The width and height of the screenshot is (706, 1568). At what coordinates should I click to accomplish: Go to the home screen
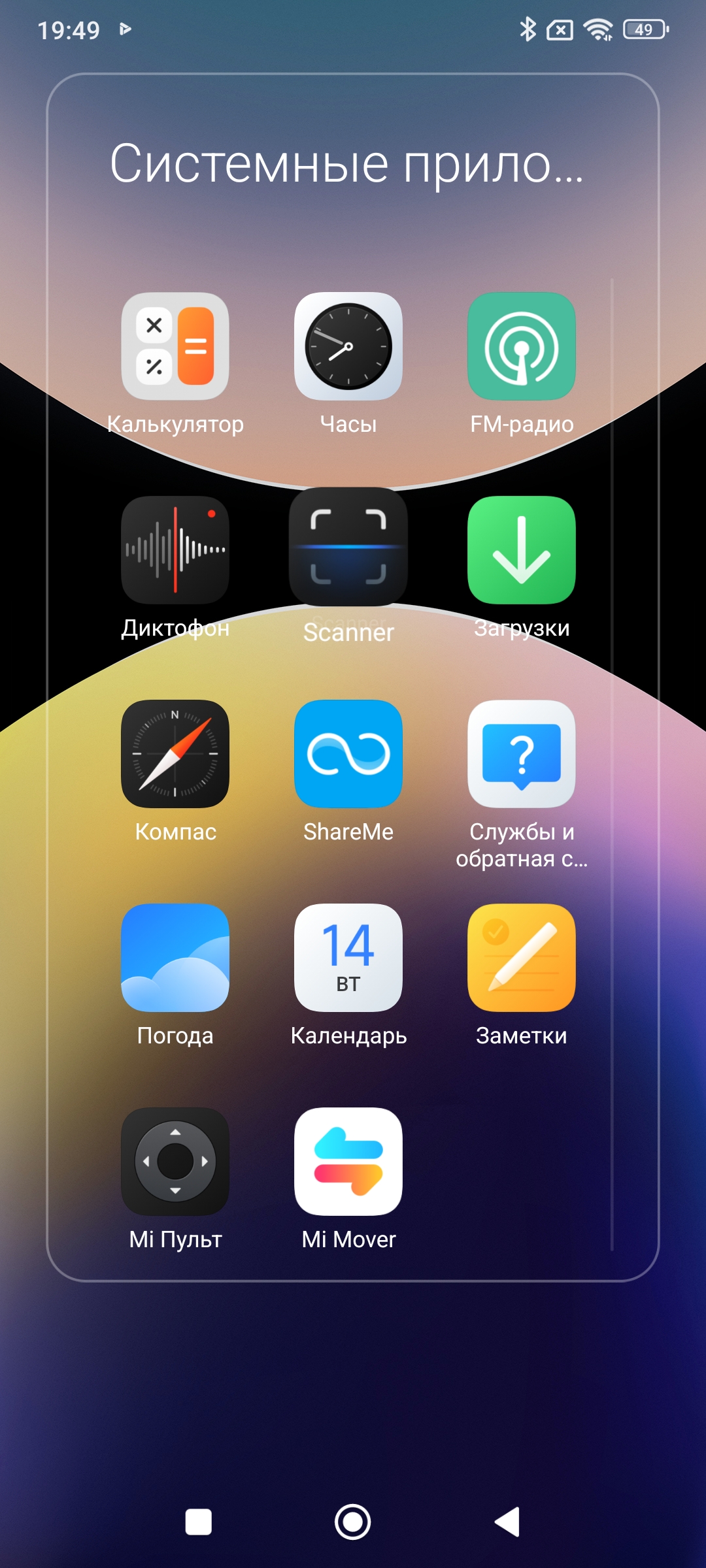(353, 1522)
